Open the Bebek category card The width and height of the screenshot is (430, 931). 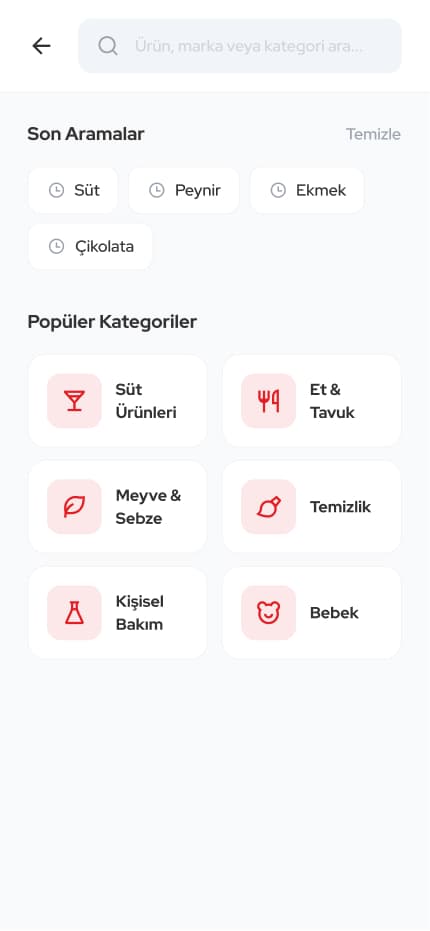tap(312, 613)
